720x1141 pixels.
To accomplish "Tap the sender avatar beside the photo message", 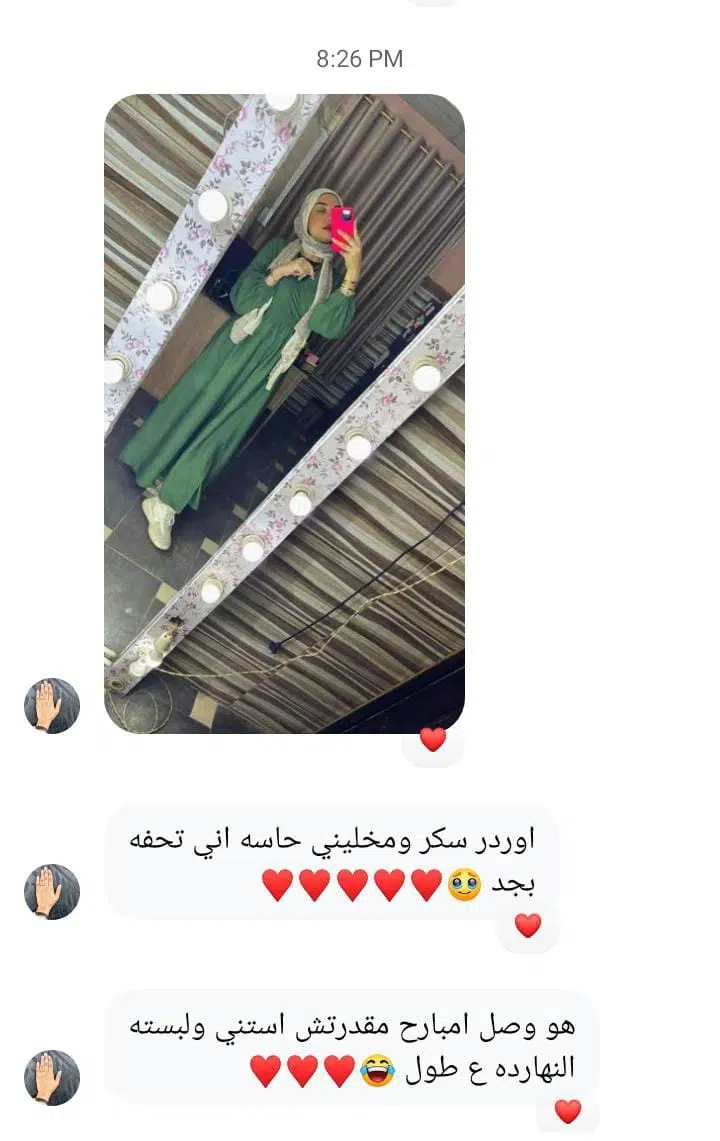I will click(52, 706).
